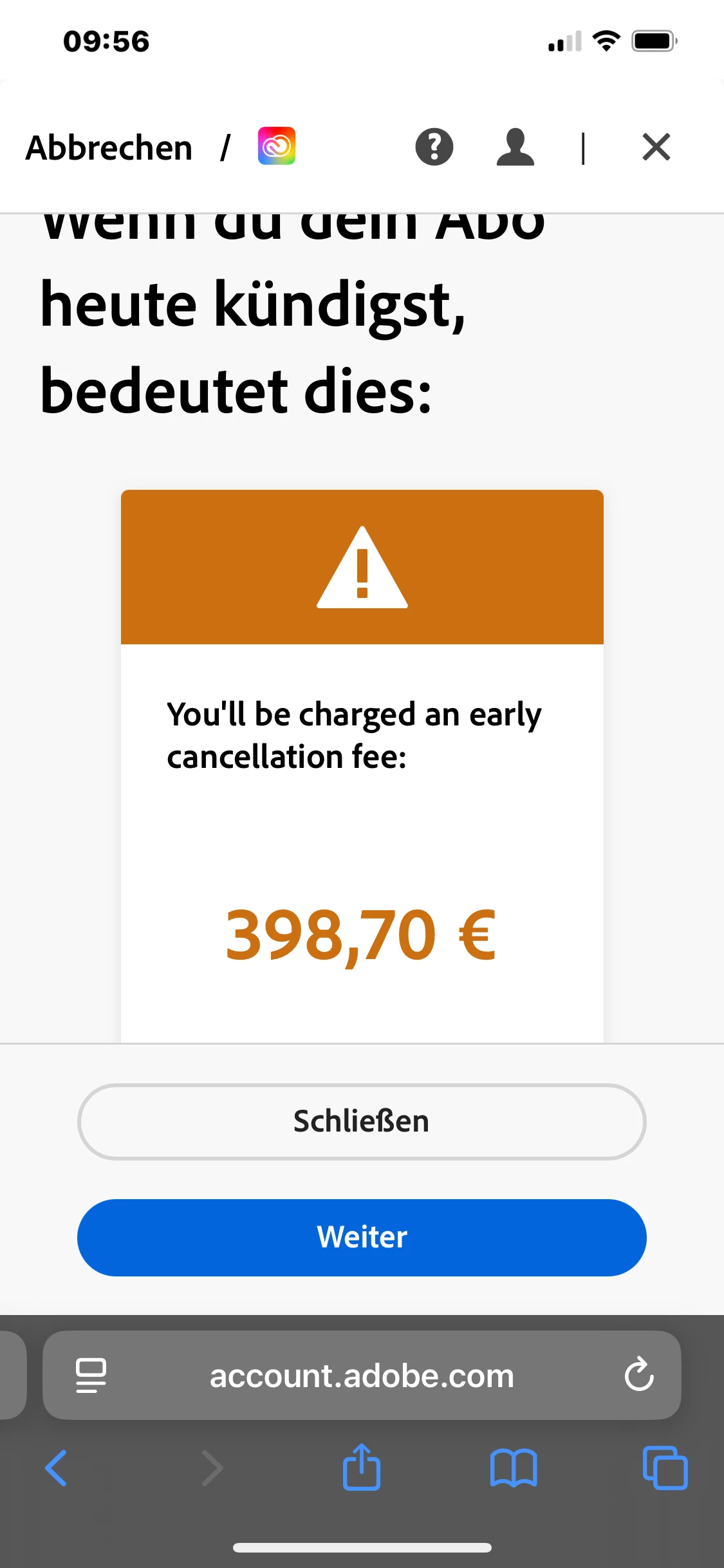The width and height of the screenshot is (724, 1568).
Task: Open the Creative Cloud logo link
Action: [277, 146]
